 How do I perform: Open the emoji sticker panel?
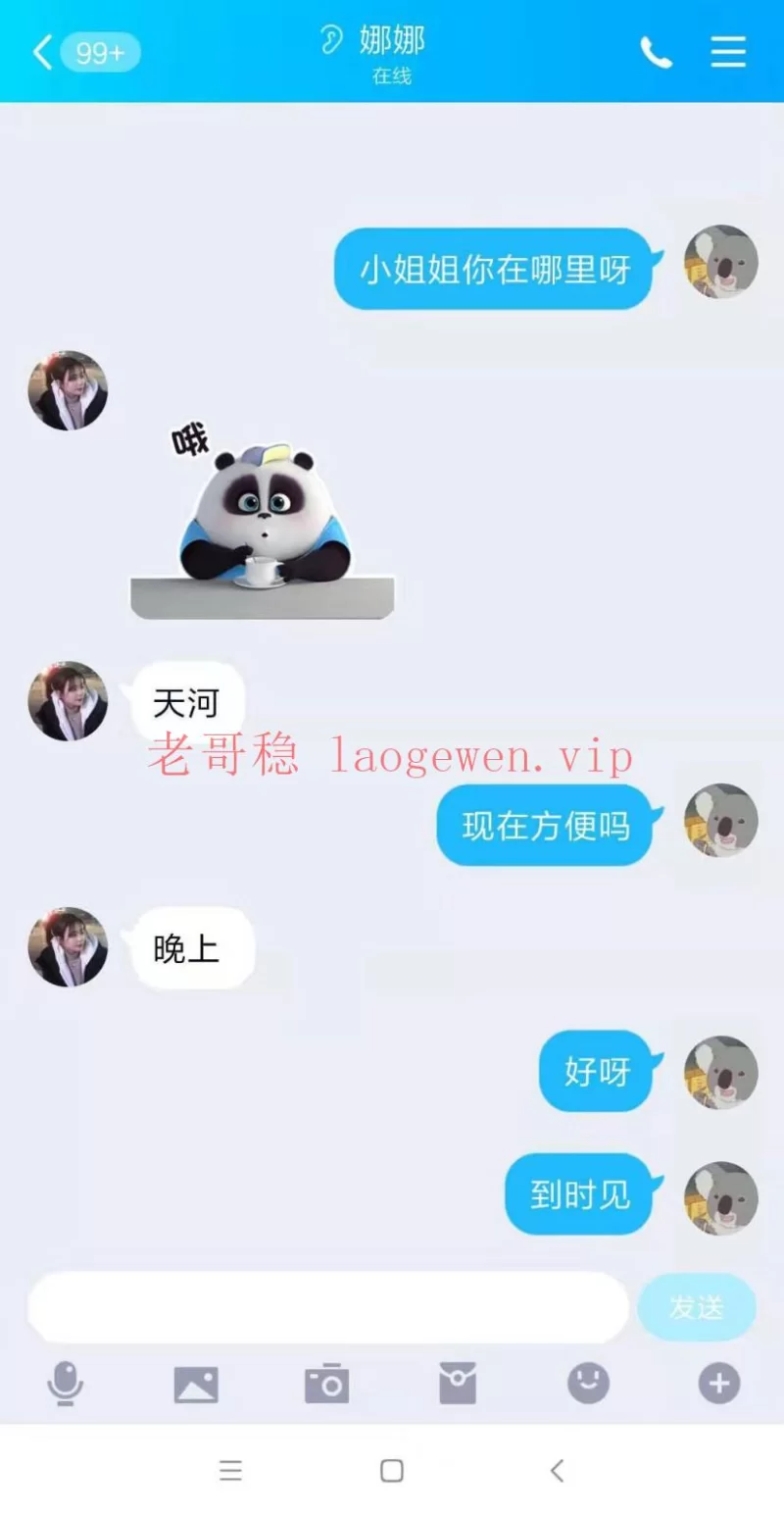[x=588, y=1385]
